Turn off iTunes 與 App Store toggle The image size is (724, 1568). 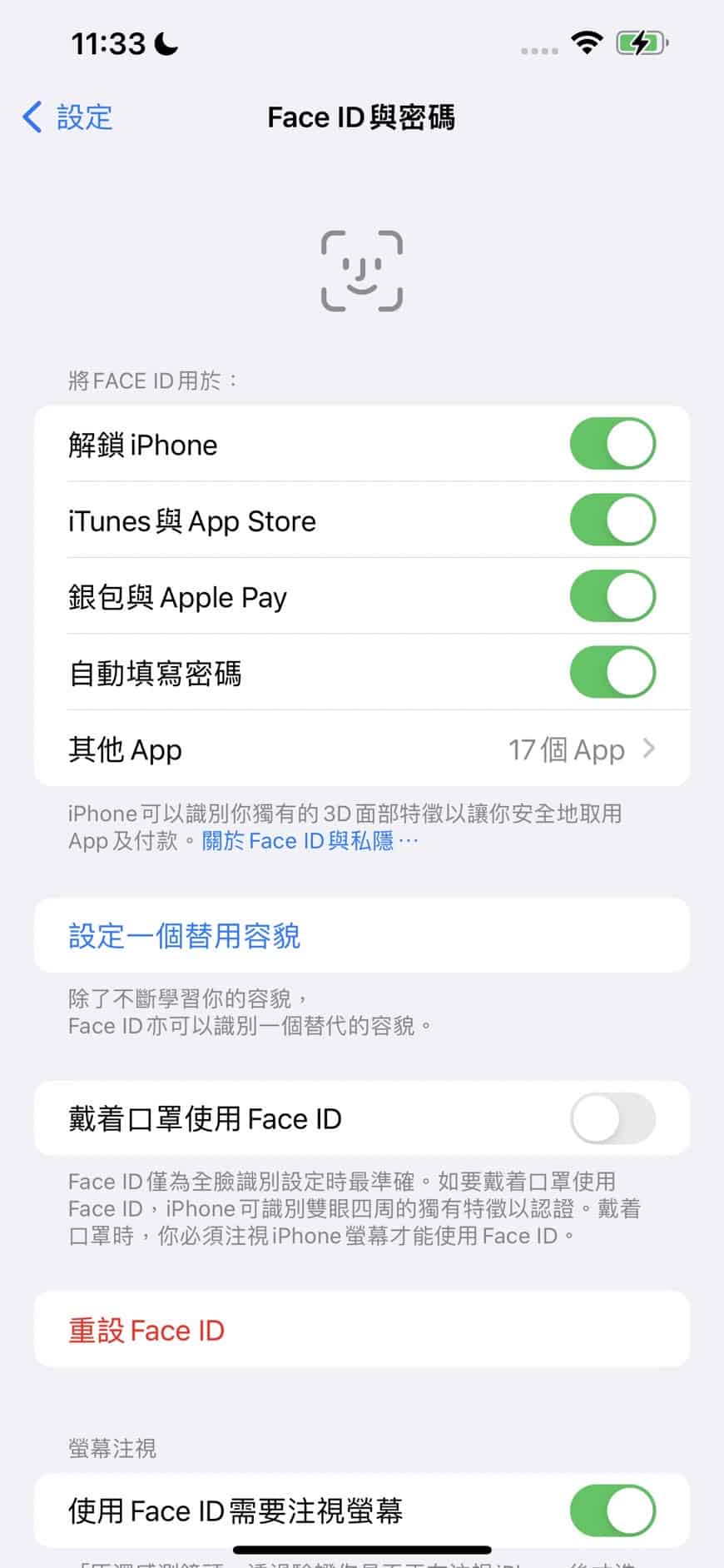coord(612,520)
